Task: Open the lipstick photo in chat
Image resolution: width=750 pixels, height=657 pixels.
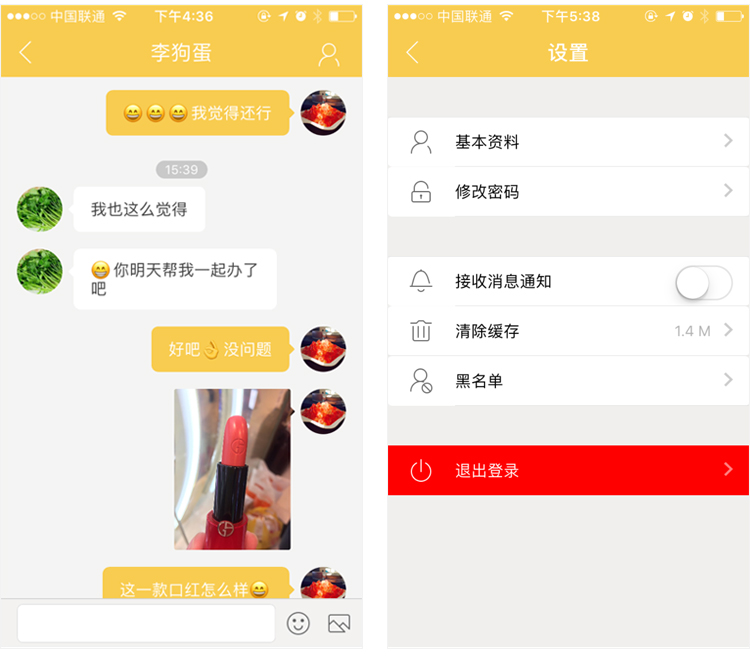Action: (232, 469)
